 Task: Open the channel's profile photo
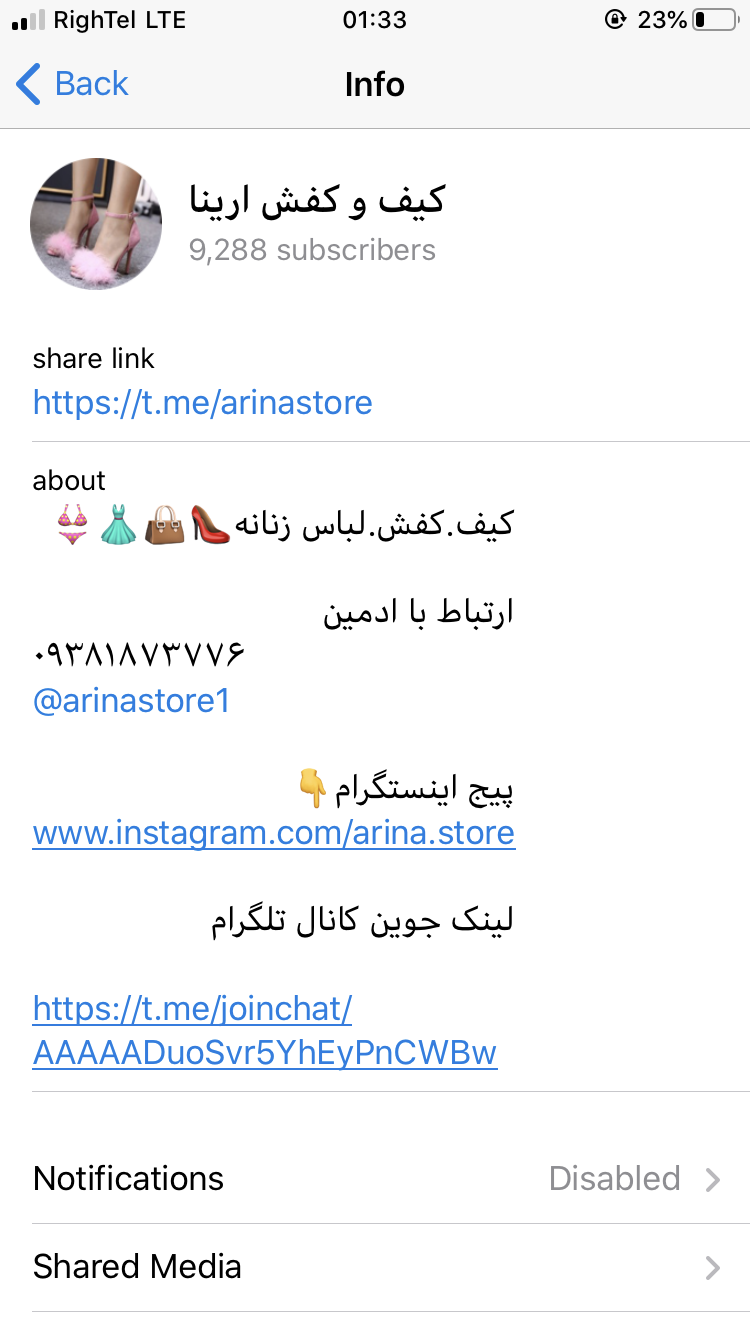coord(96,224)
